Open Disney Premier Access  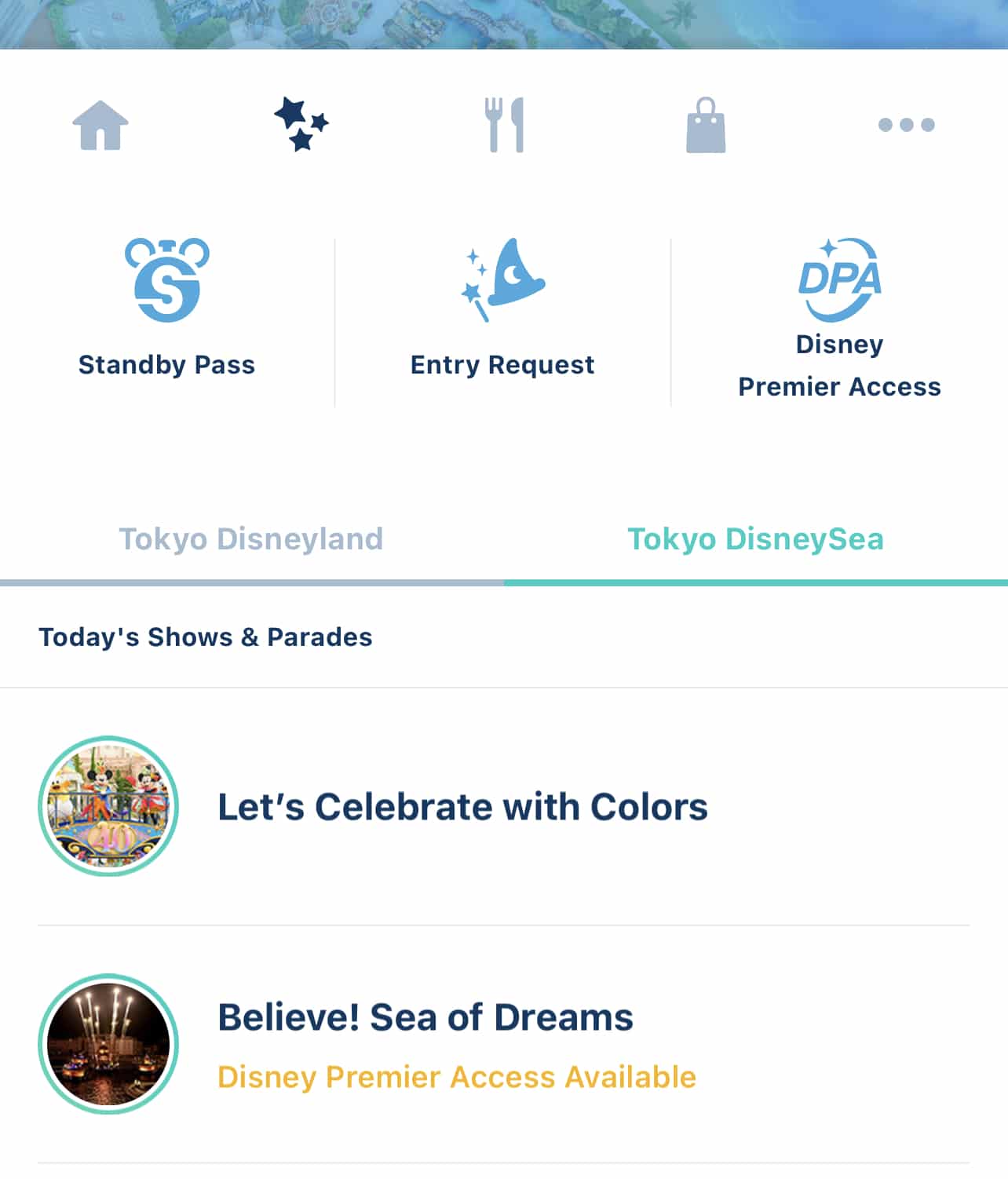pos(839,319)
